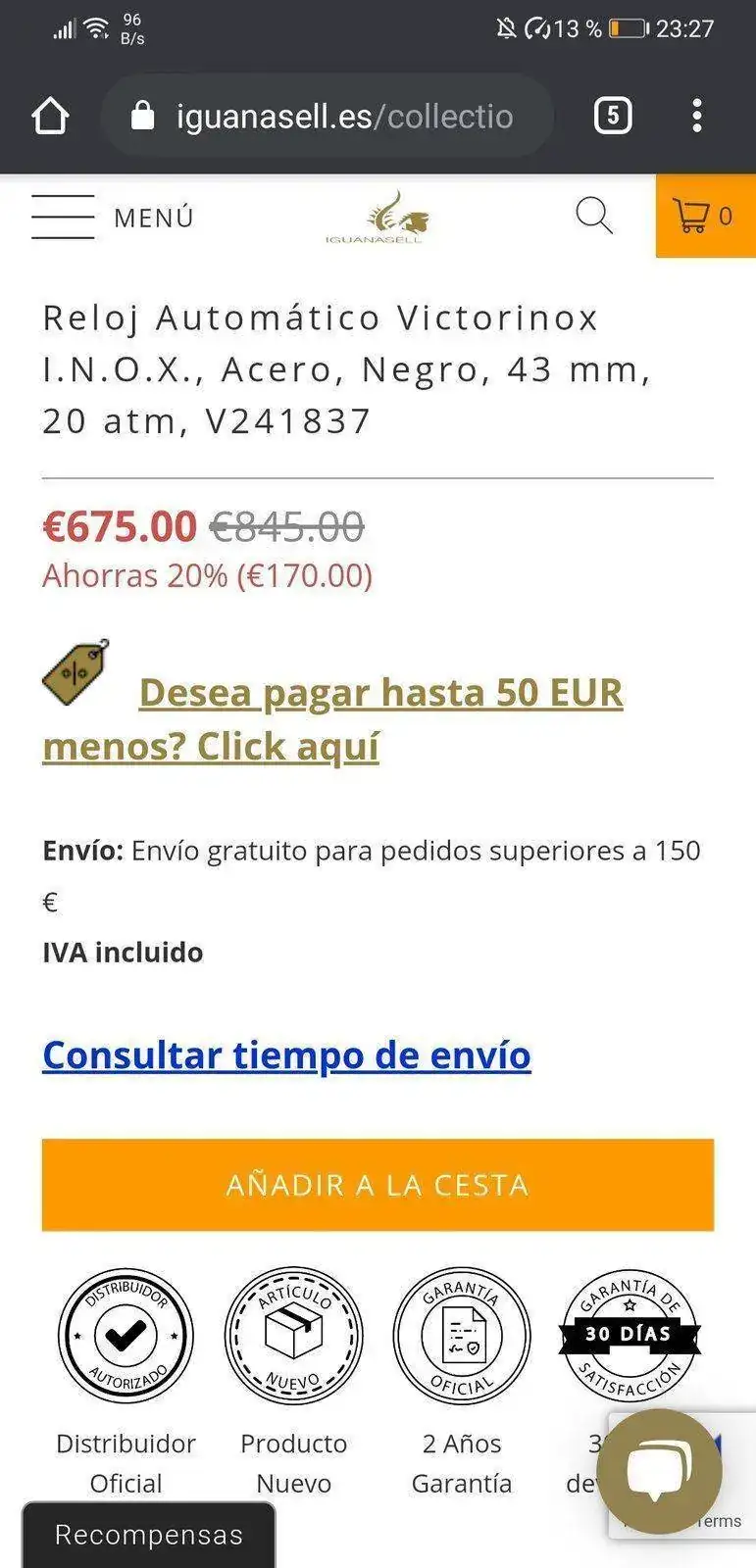The width and height of the screenshot is (756, 1568).
Task: Open Consultar tiempo de envío link
Action: coord(286,1055)
